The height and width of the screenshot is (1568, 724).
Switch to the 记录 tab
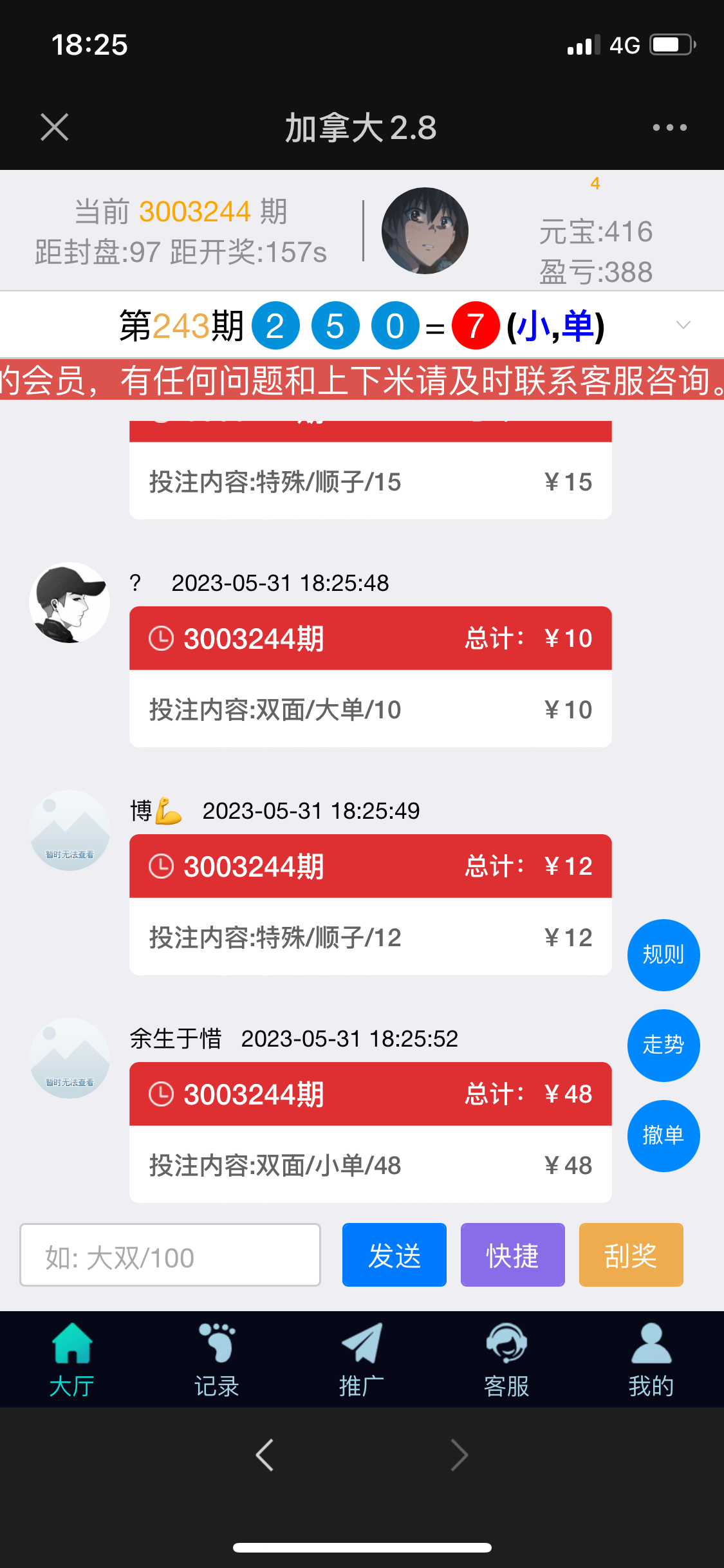coord(217,1359)
